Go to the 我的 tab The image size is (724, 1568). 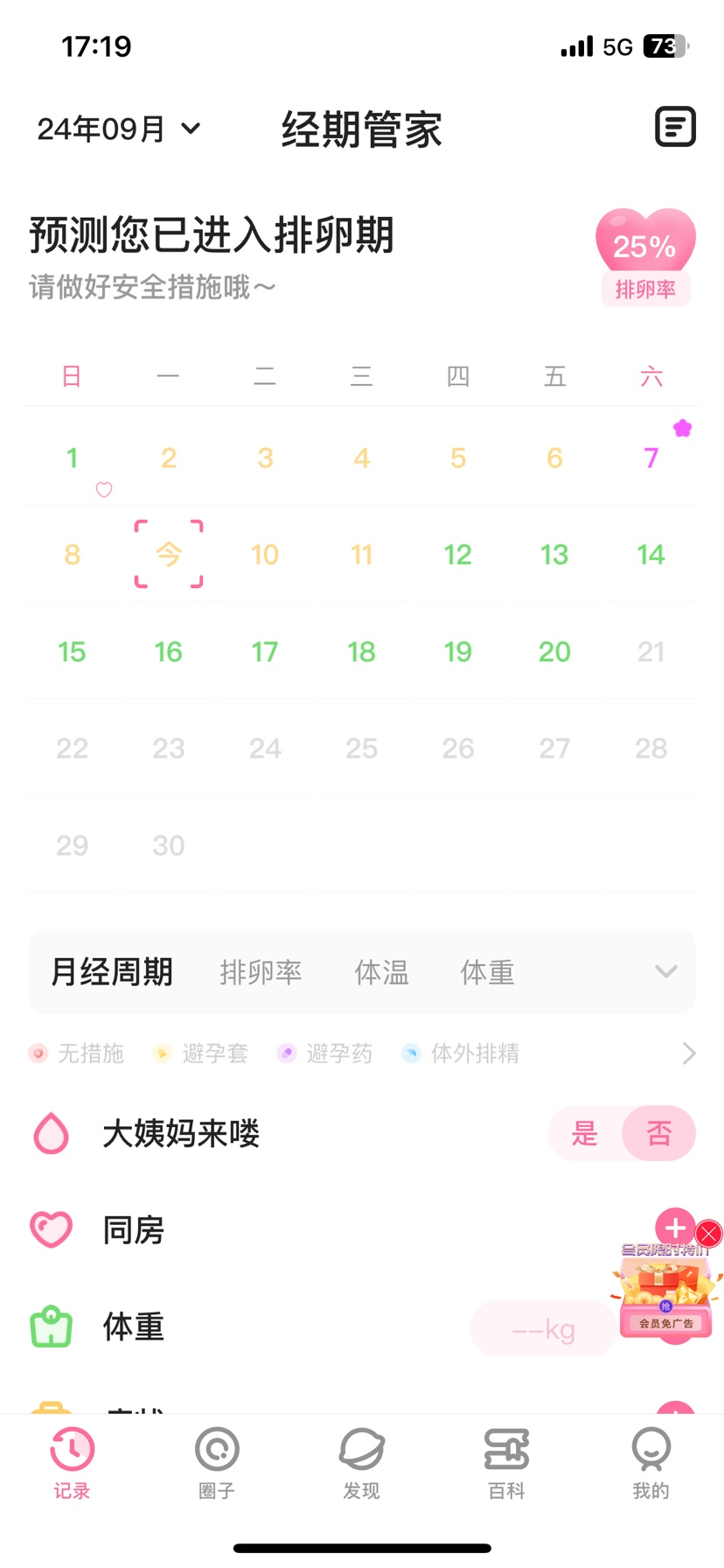[x=651, y=1461]
